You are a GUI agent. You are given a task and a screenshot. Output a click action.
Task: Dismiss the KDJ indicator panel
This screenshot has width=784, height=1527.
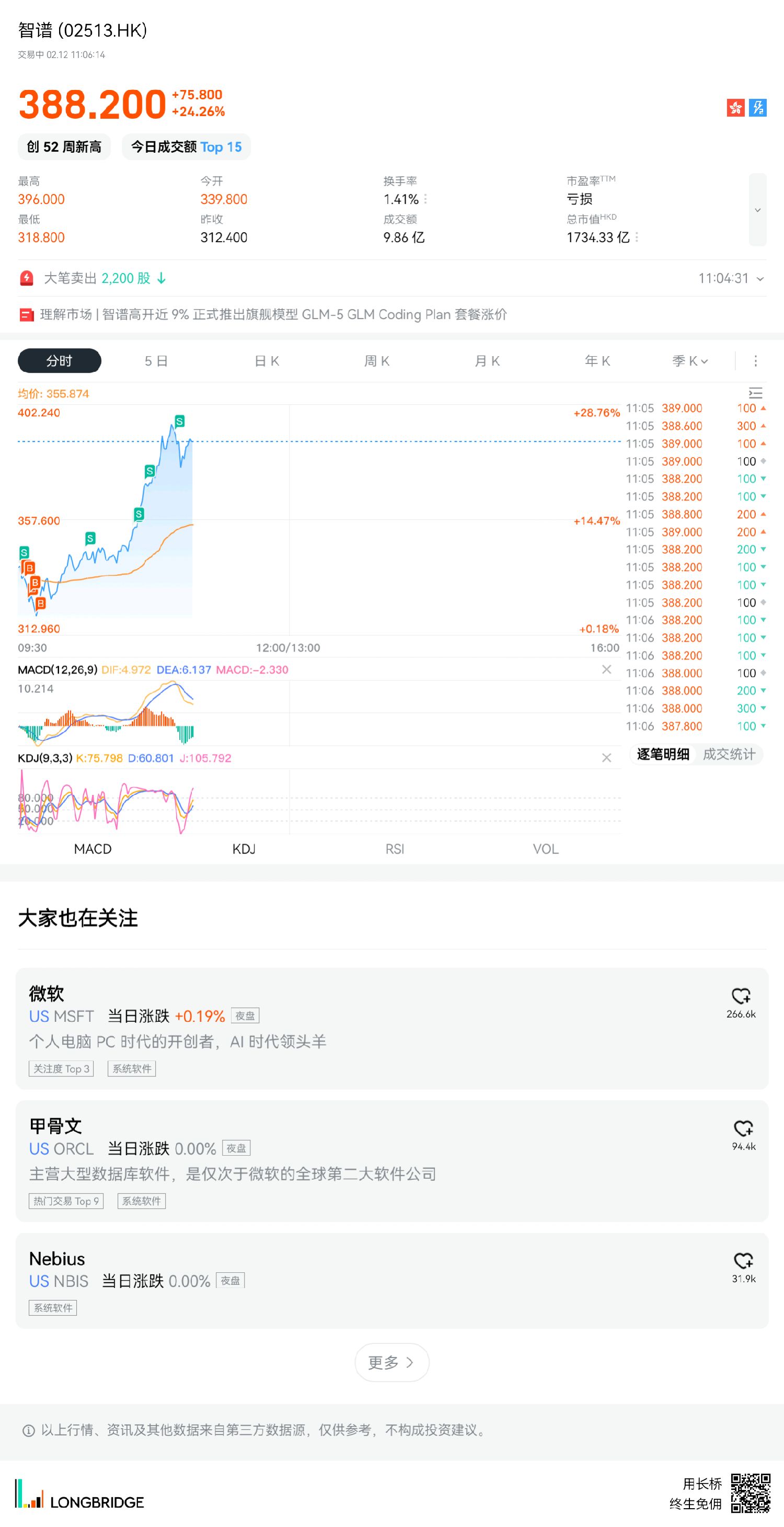(606, 758)
